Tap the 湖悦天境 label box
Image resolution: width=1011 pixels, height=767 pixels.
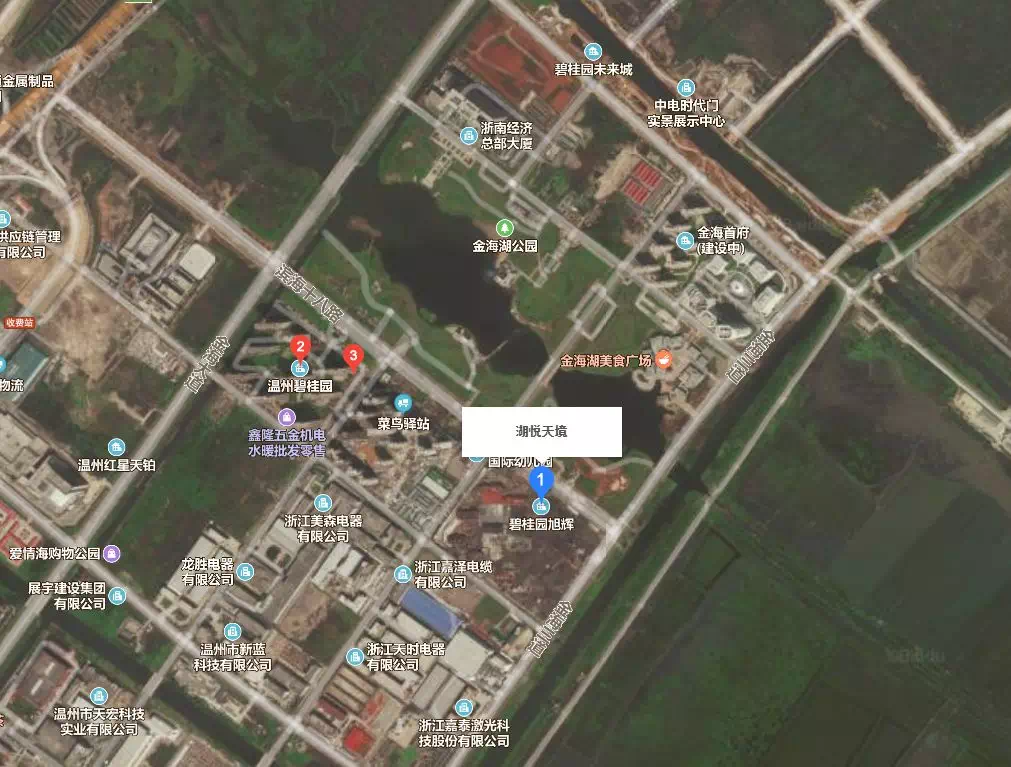(541, 431)
